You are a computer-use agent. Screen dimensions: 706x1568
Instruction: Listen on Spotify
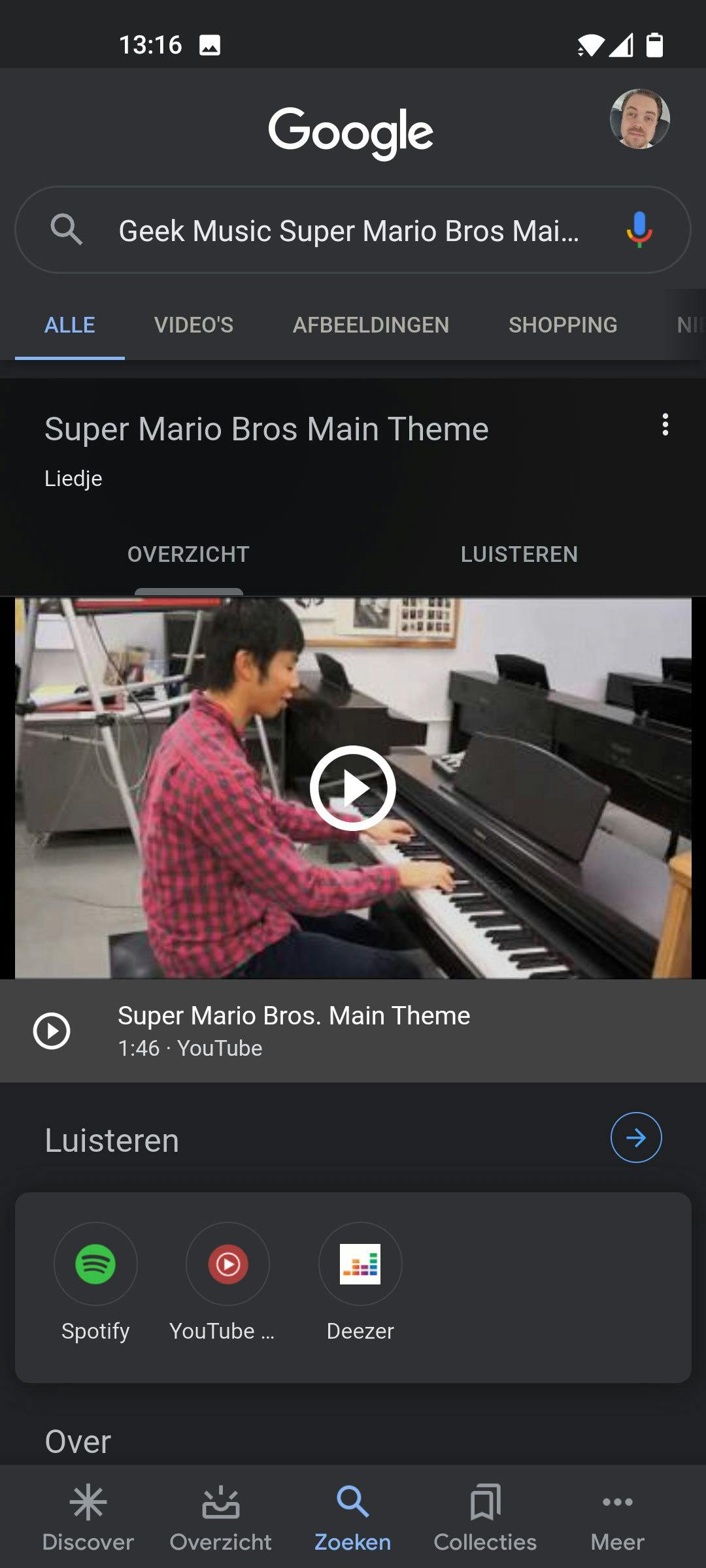tap(95, 1265)
